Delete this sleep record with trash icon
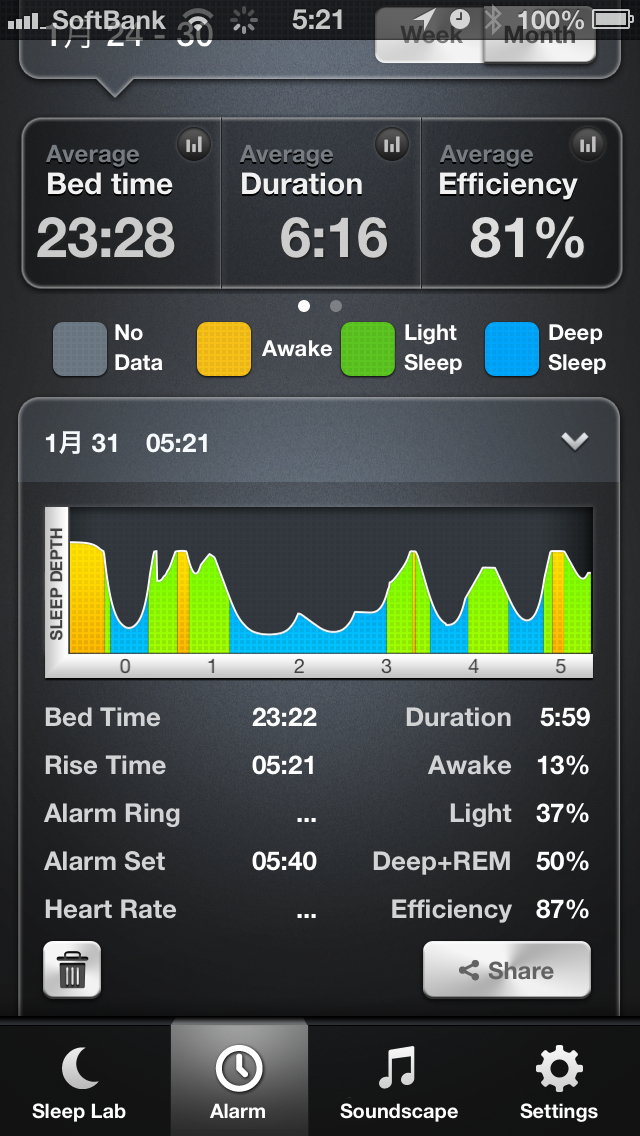Viewport: 640px width, 1136px height. coord(72,969)
